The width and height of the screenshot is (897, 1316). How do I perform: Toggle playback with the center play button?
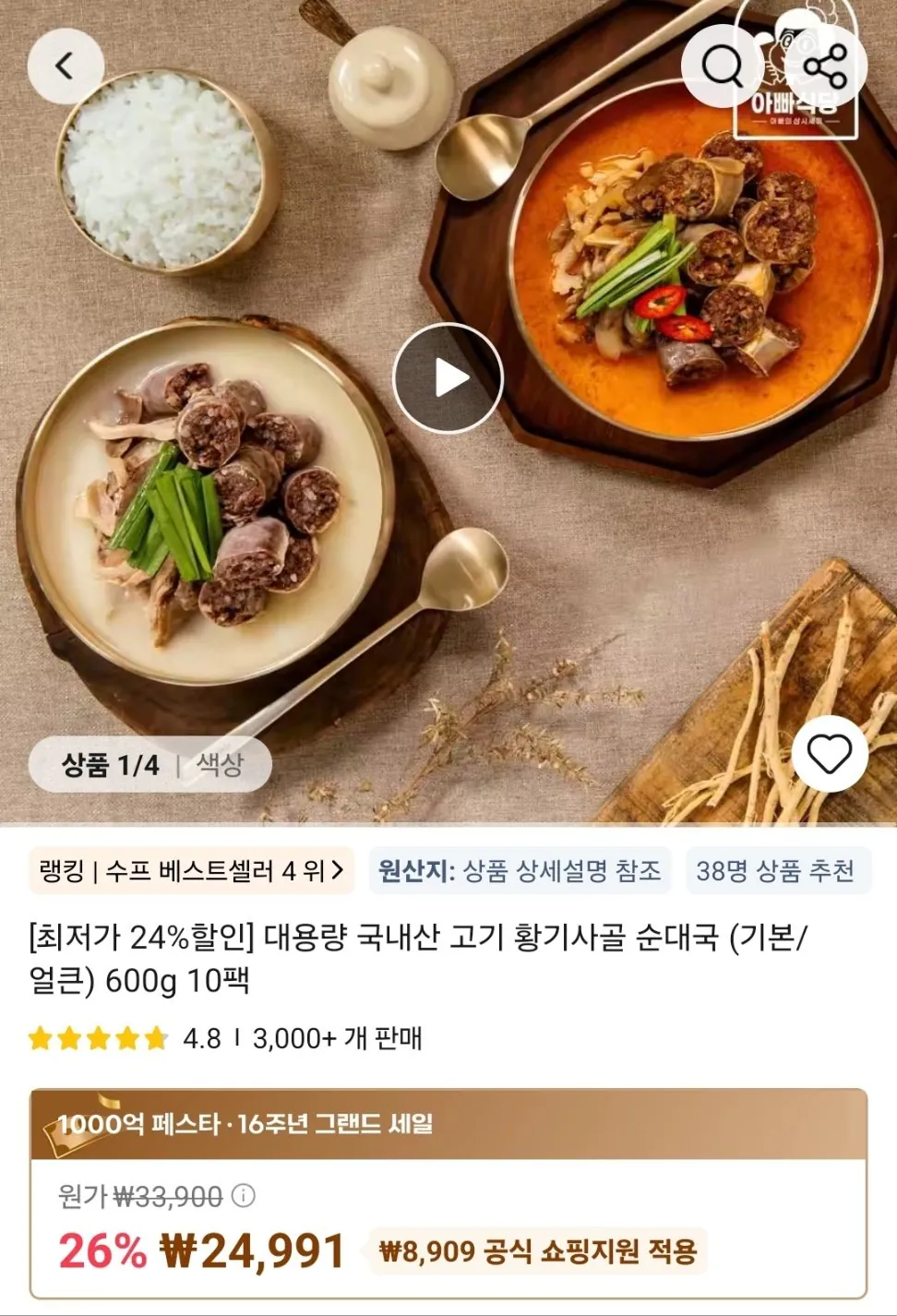click(448, 377)
